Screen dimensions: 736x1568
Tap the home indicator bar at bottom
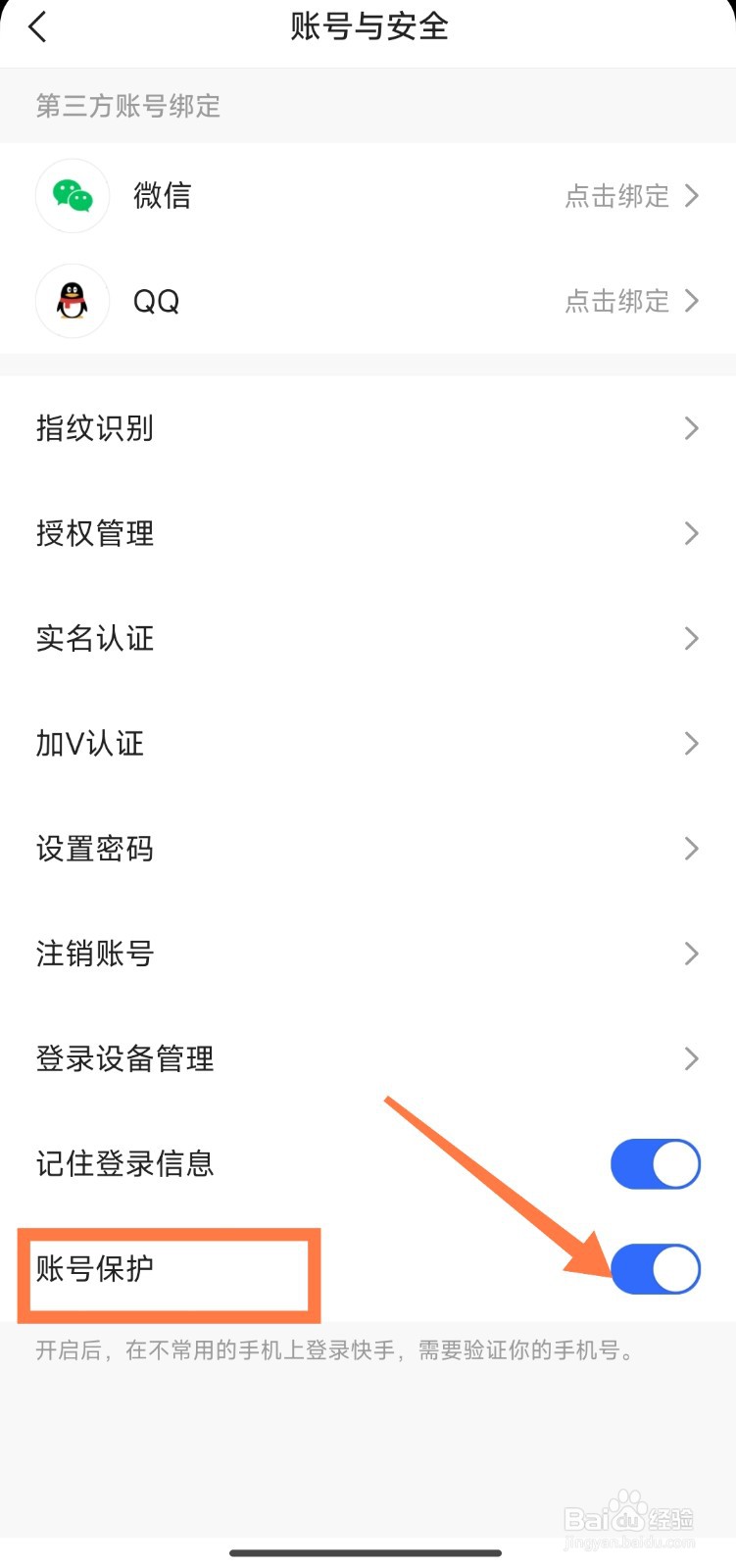click(368, 1543)
